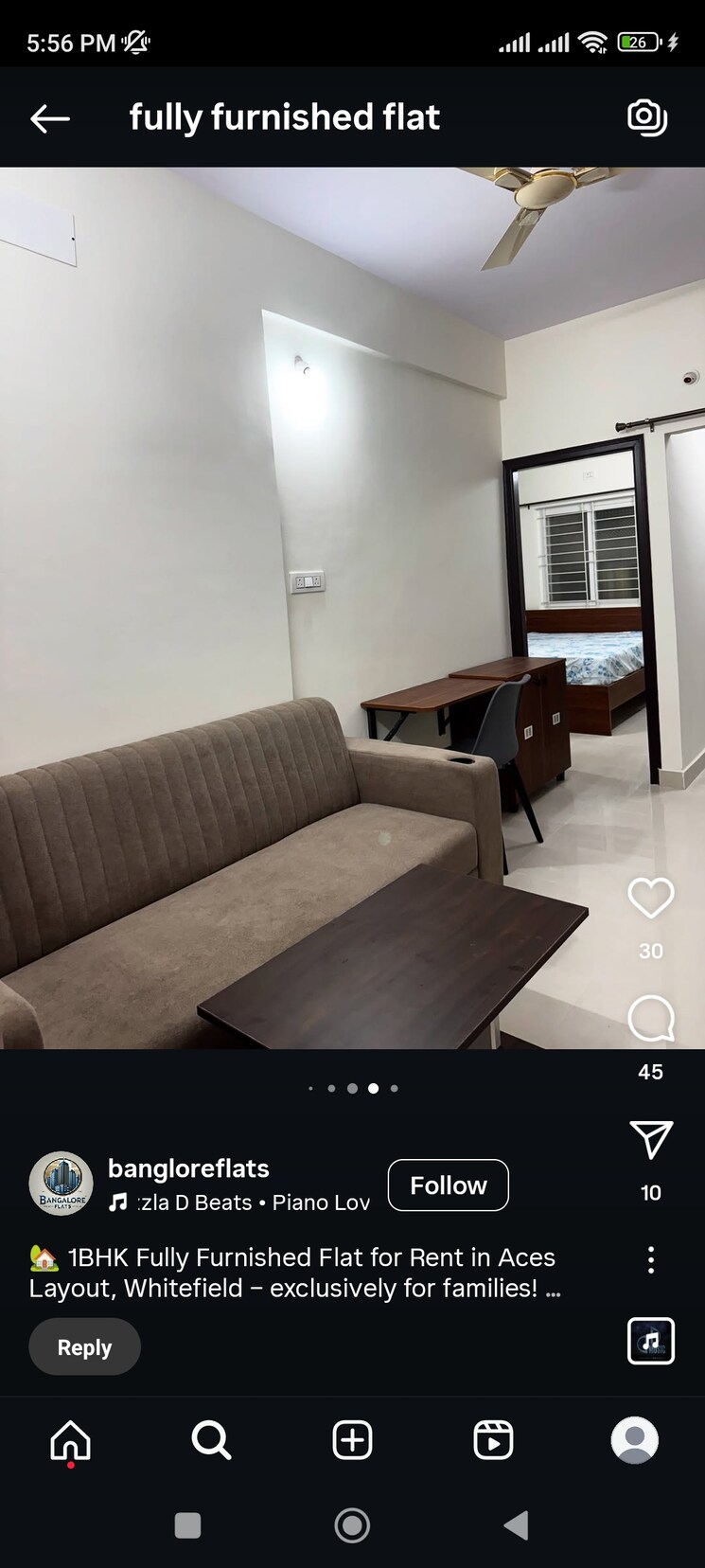705x1568 pixels.
Task: Open the search page
Action: click(211, 1440)
